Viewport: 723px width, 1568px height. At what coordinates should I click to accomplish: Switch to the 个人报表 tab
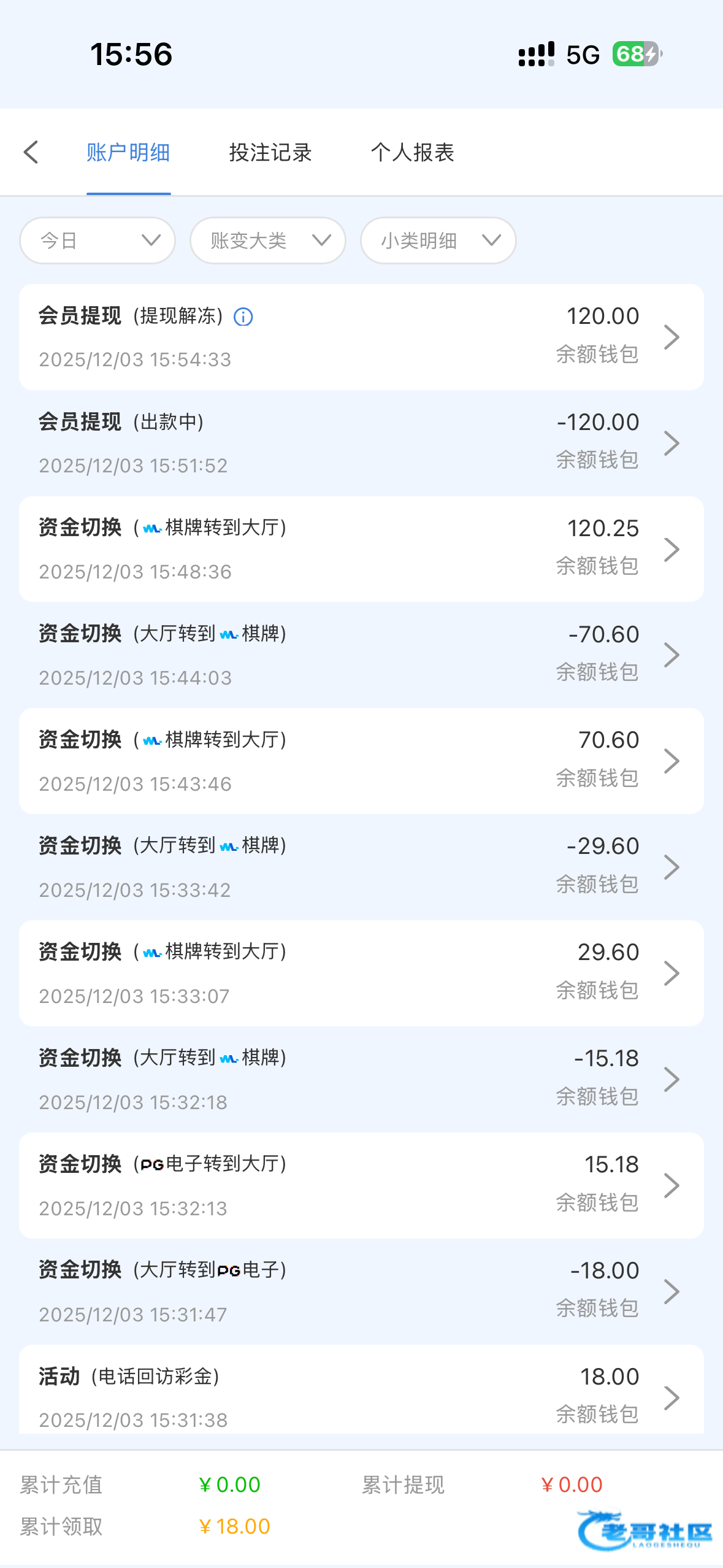(412, 152)
